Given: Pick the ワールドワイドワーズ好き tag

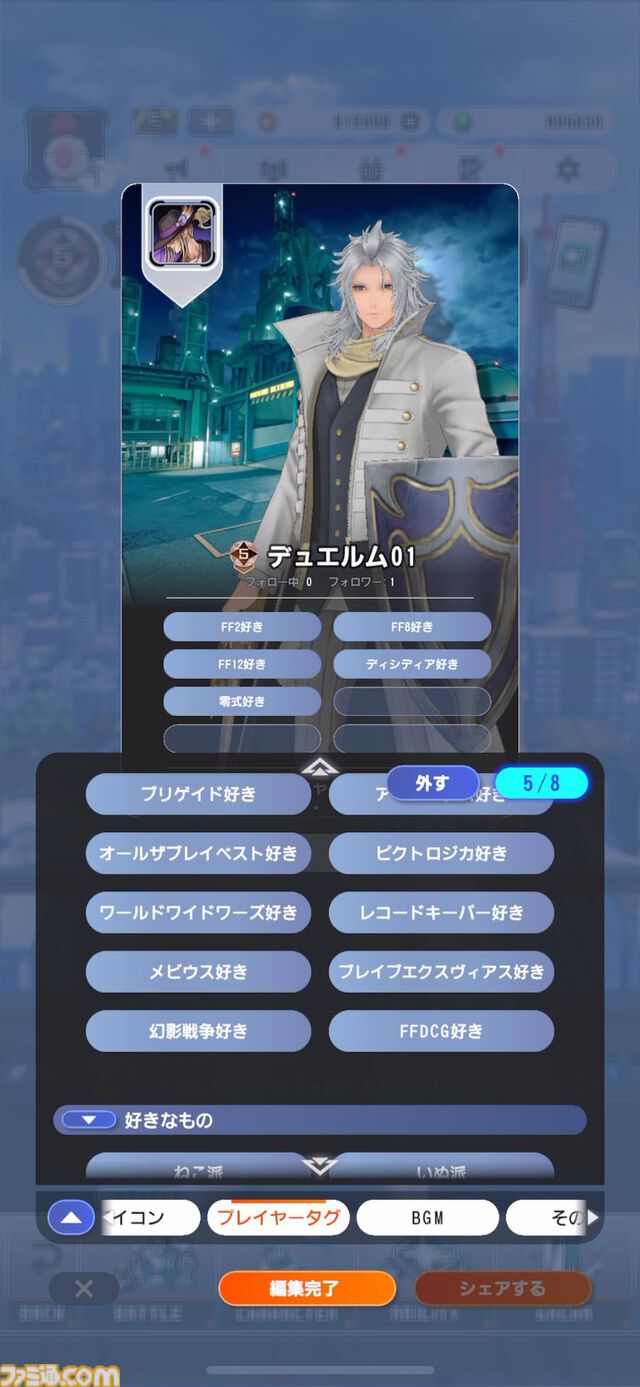Looking at the screenshot, I should pos(198,912).
